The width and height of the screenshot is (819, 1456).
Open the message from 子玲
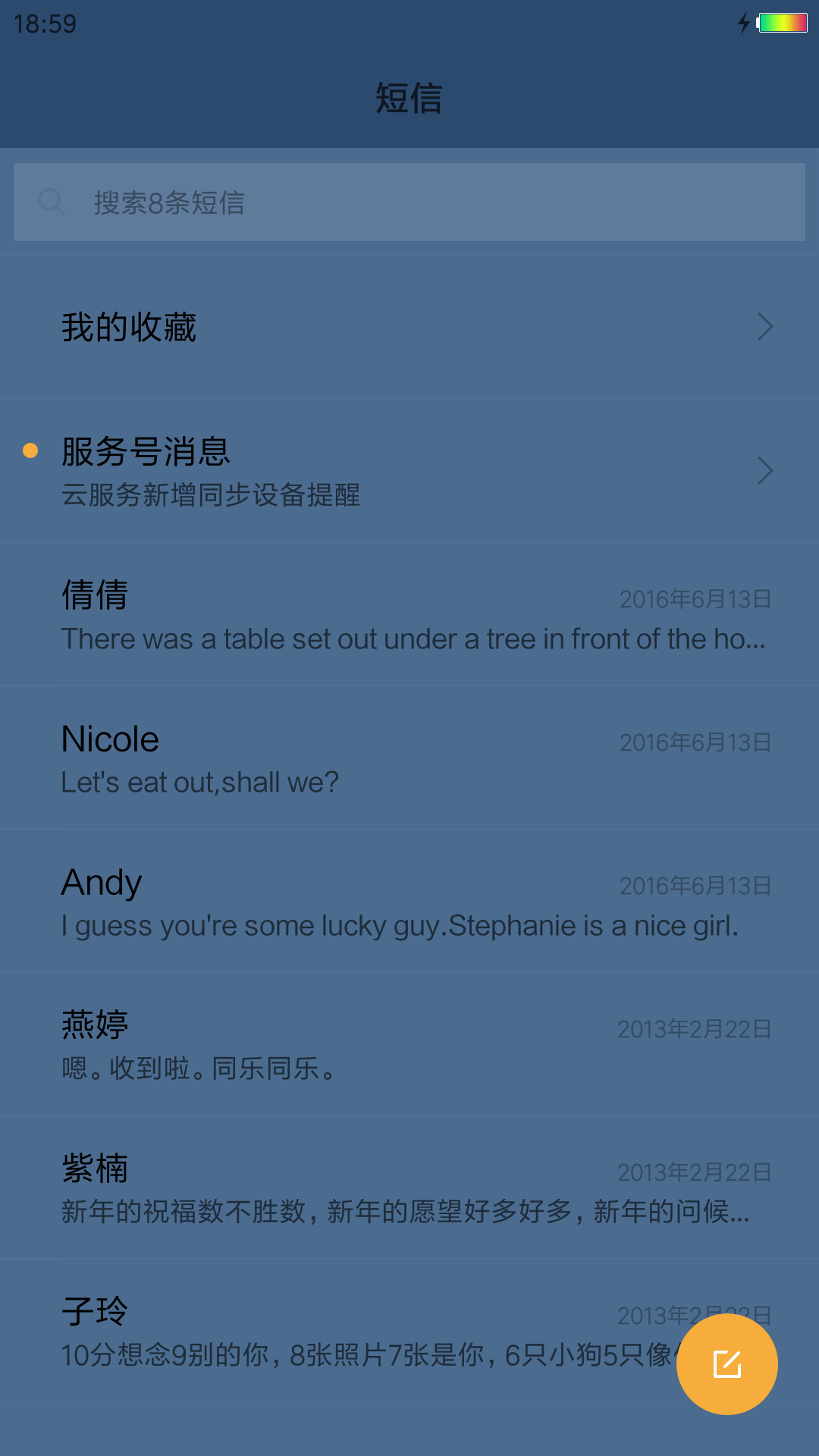(341, 1331)
